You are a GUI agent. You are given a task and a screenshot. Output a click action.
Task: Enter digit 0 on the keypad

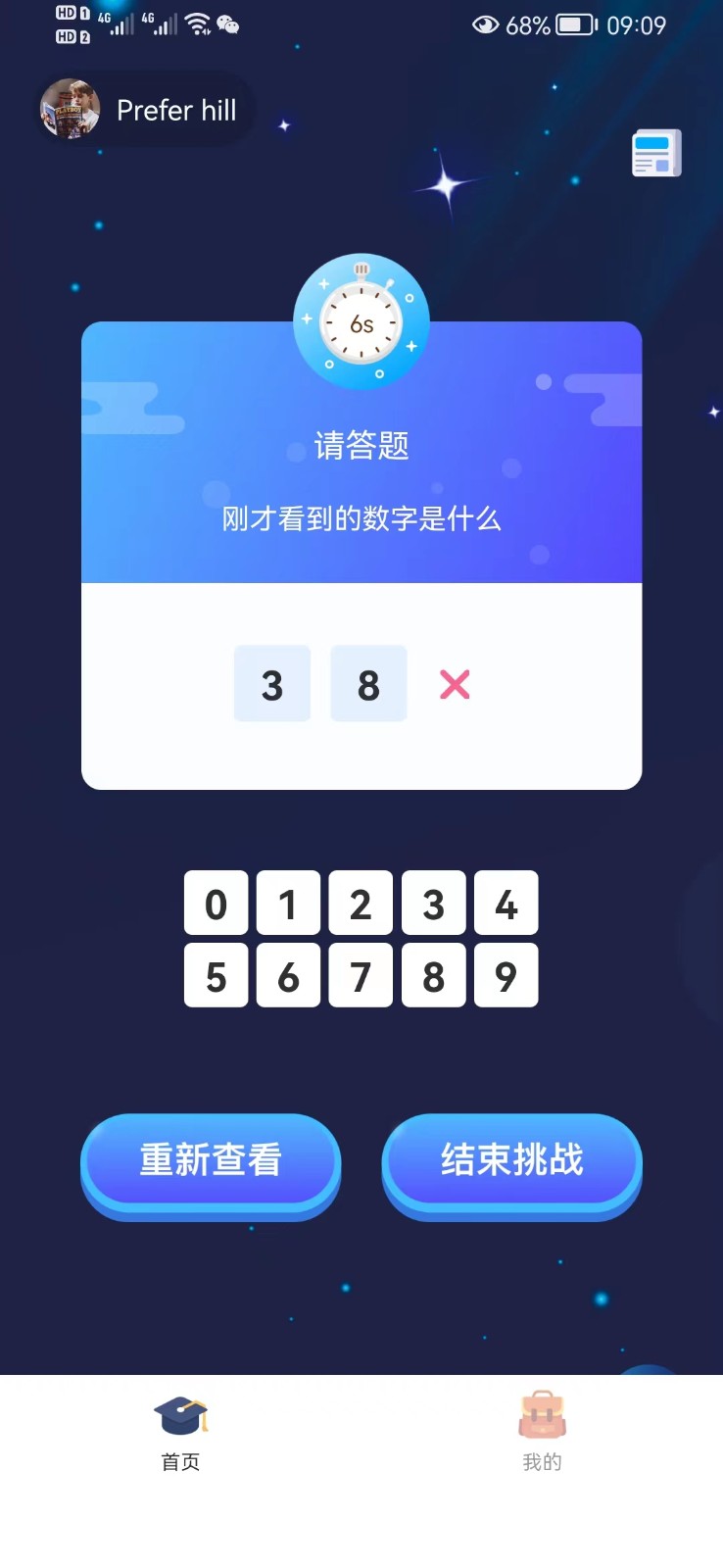point(216,904)
